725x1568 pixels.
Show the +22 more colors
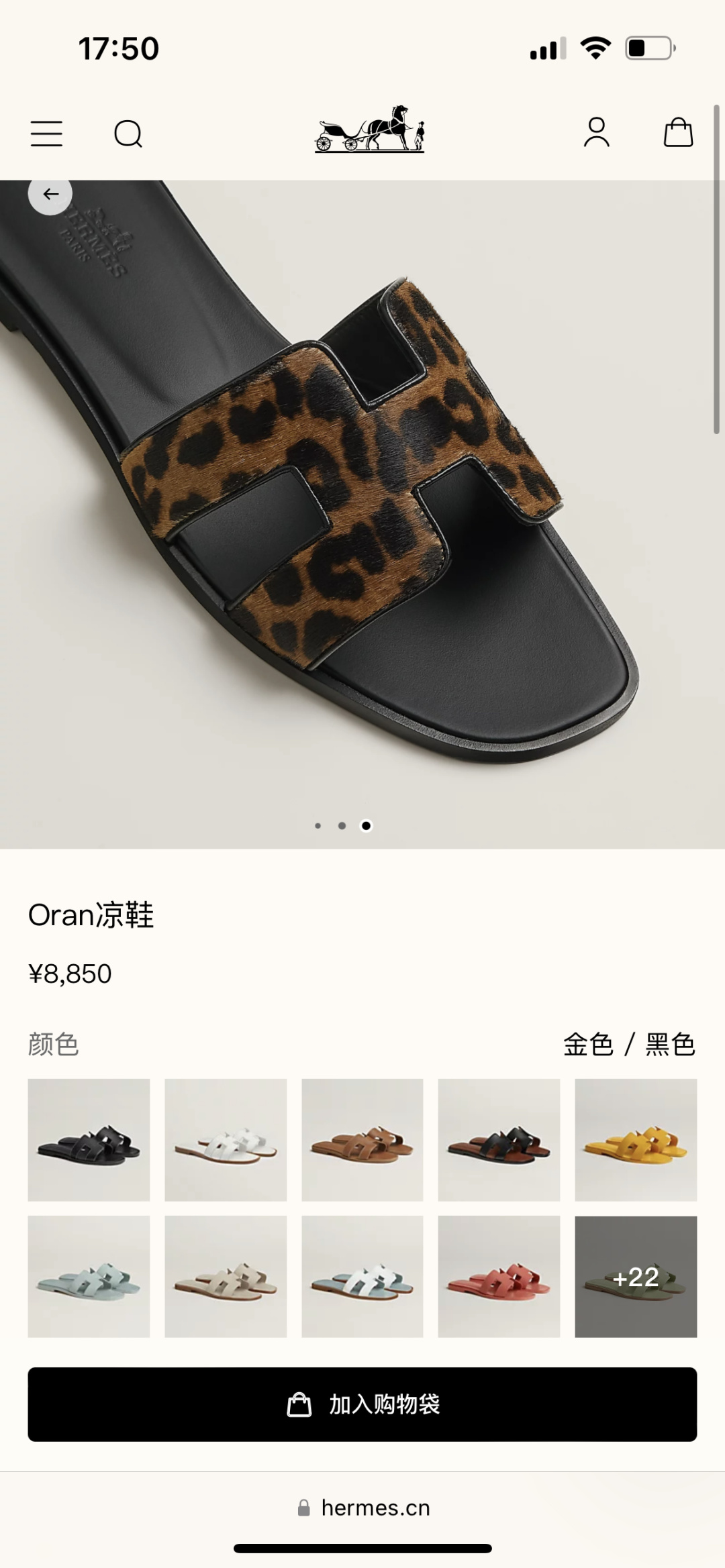tap(635, 1277)
